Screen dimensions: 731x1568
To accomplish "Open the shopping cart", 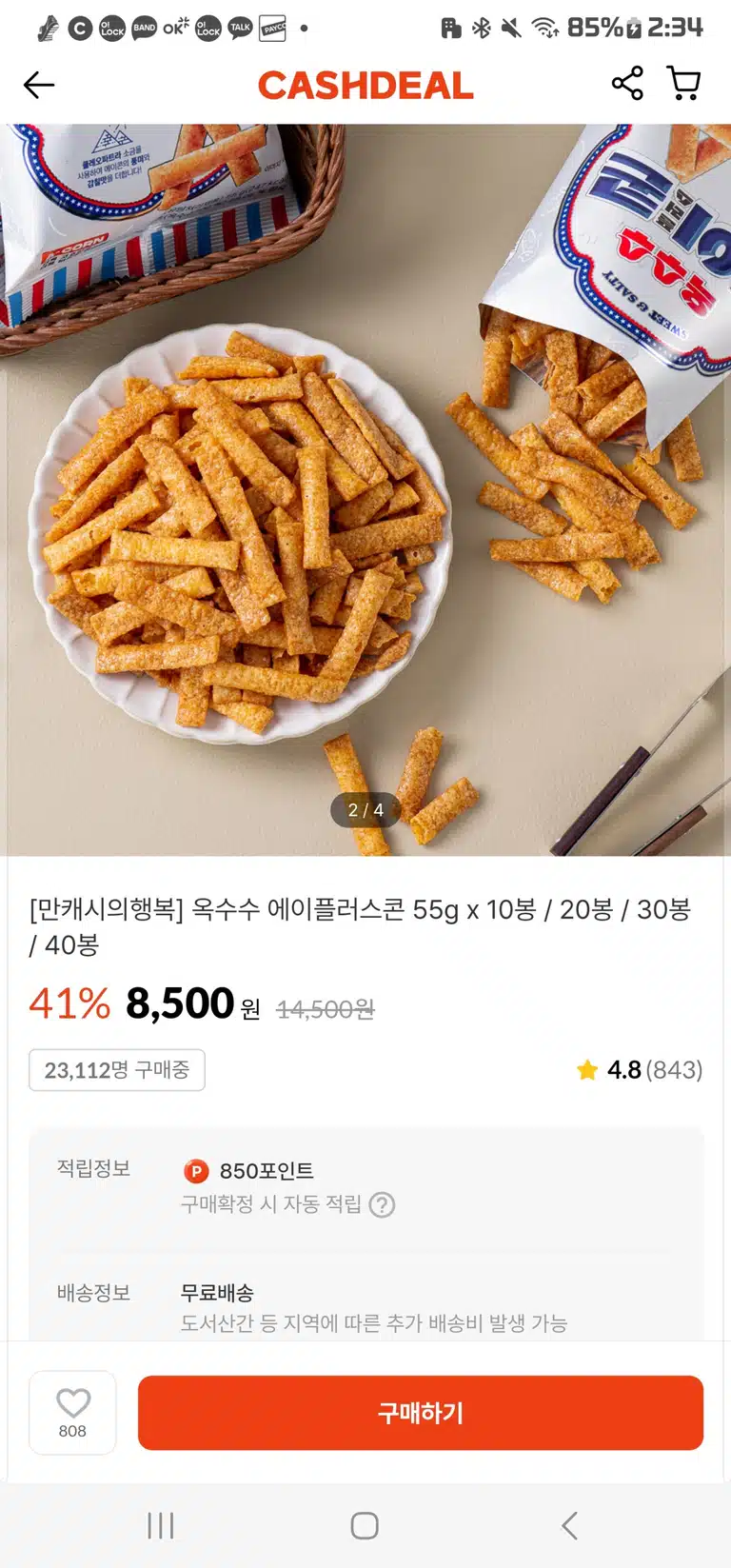I will [x=684, y=84].
